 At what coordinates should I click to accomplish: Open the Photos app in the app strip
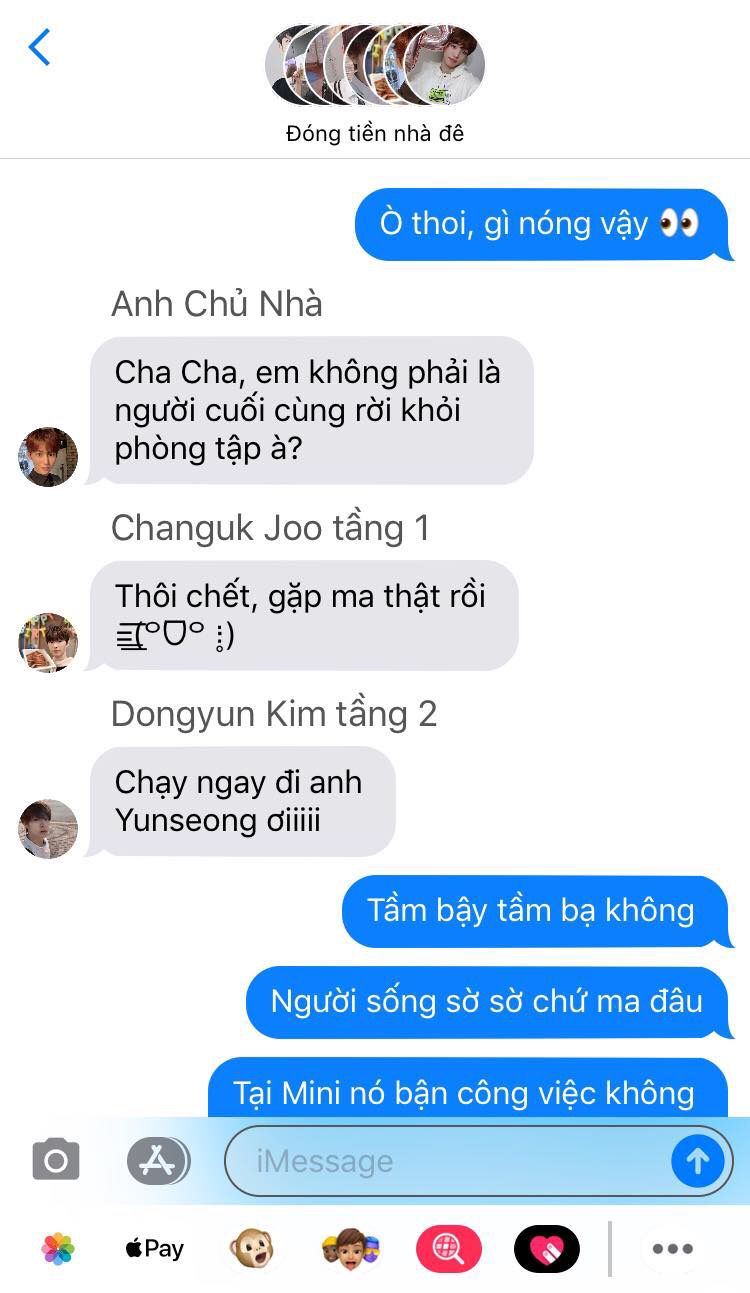[58, 1248]
